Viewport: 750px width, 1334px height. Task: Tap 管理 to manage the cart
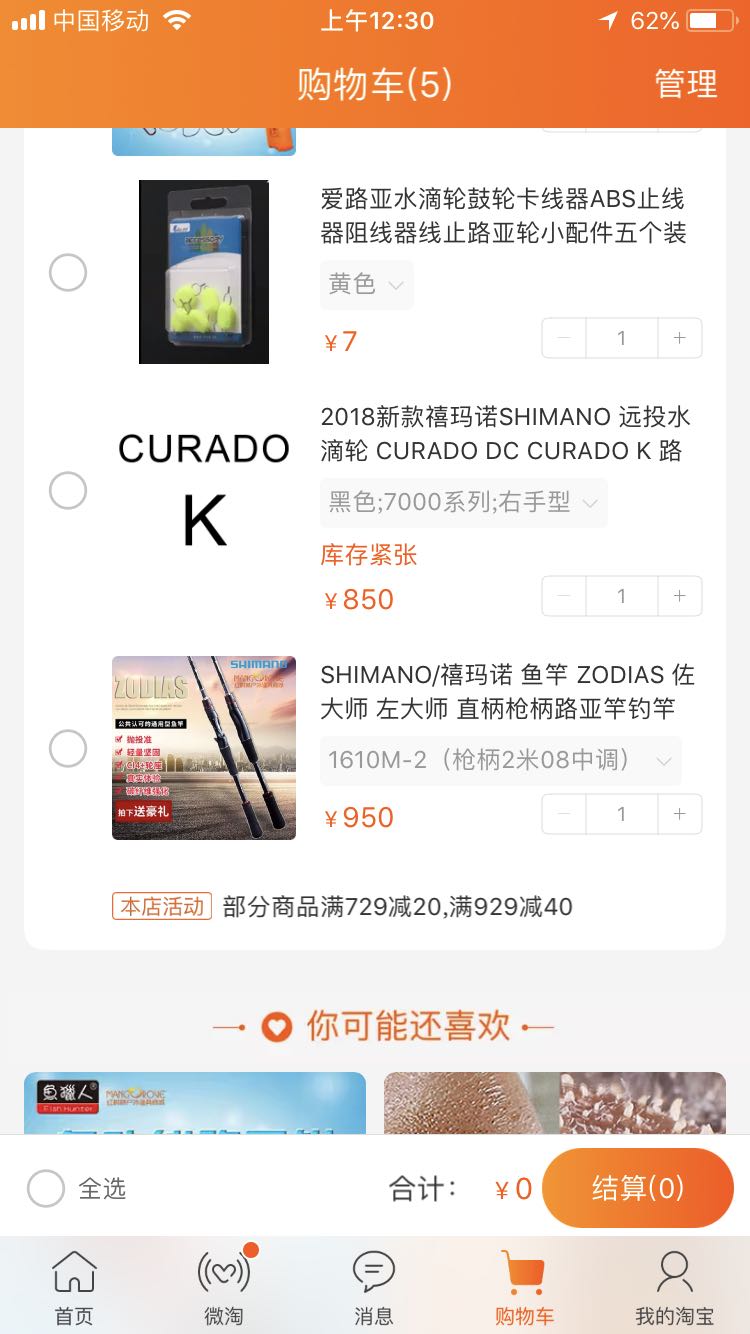686,84
